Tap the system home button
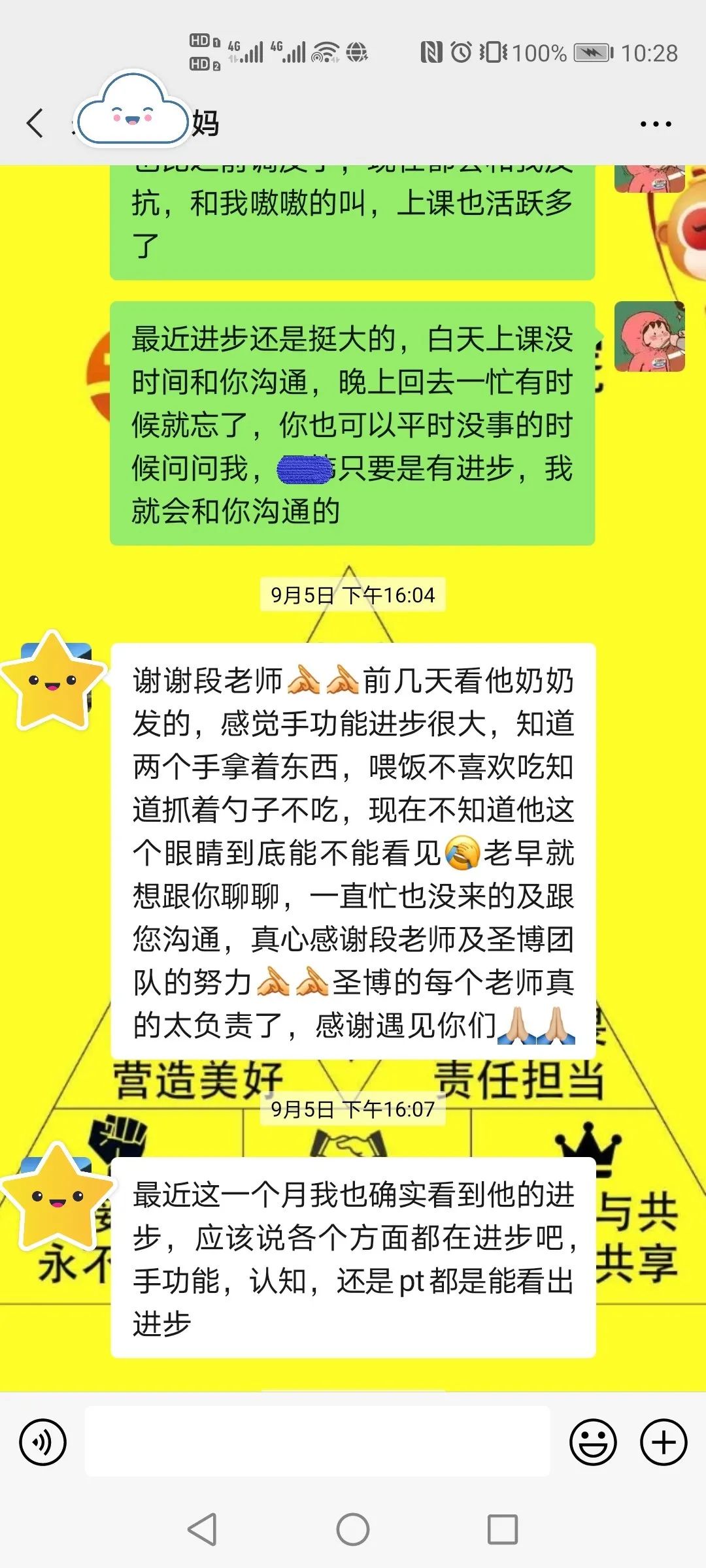The height and width of the screenshot is (1568, 706). coord(353,1529)
